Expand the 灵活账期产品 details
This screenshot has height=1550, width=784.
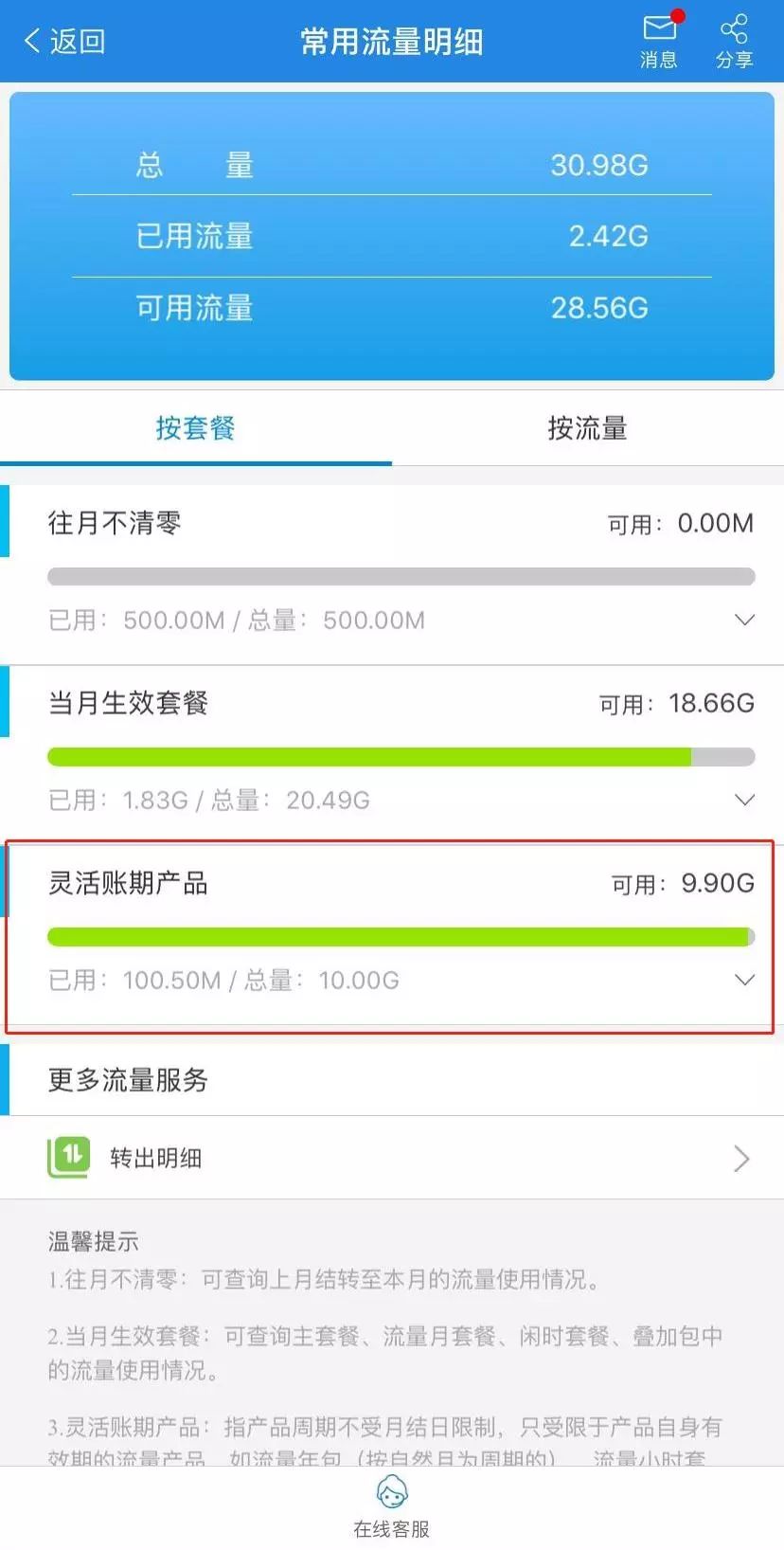[x=744, y=980]
